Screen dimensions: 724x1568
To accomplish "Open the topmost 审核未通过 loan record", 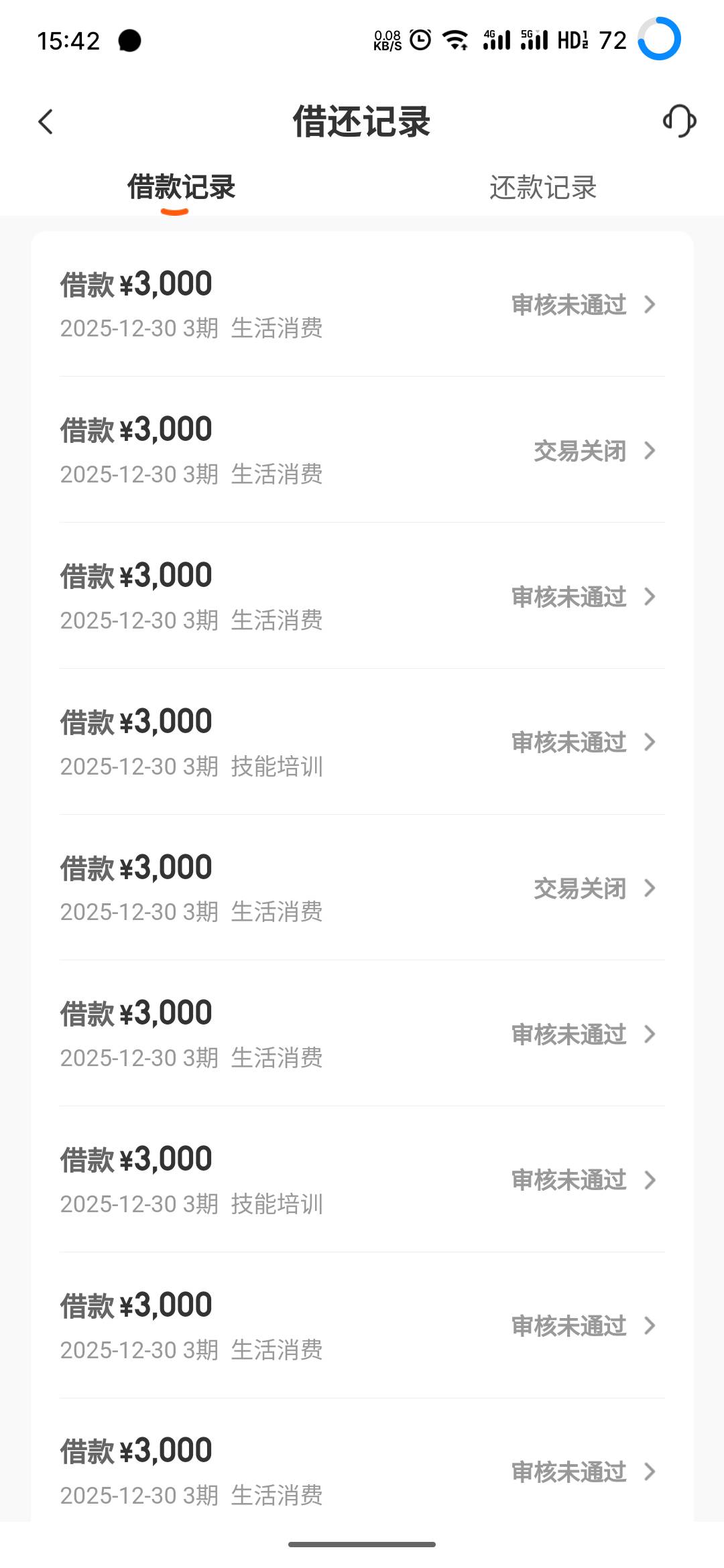I will pyautogui.click(x=362, y=305).
